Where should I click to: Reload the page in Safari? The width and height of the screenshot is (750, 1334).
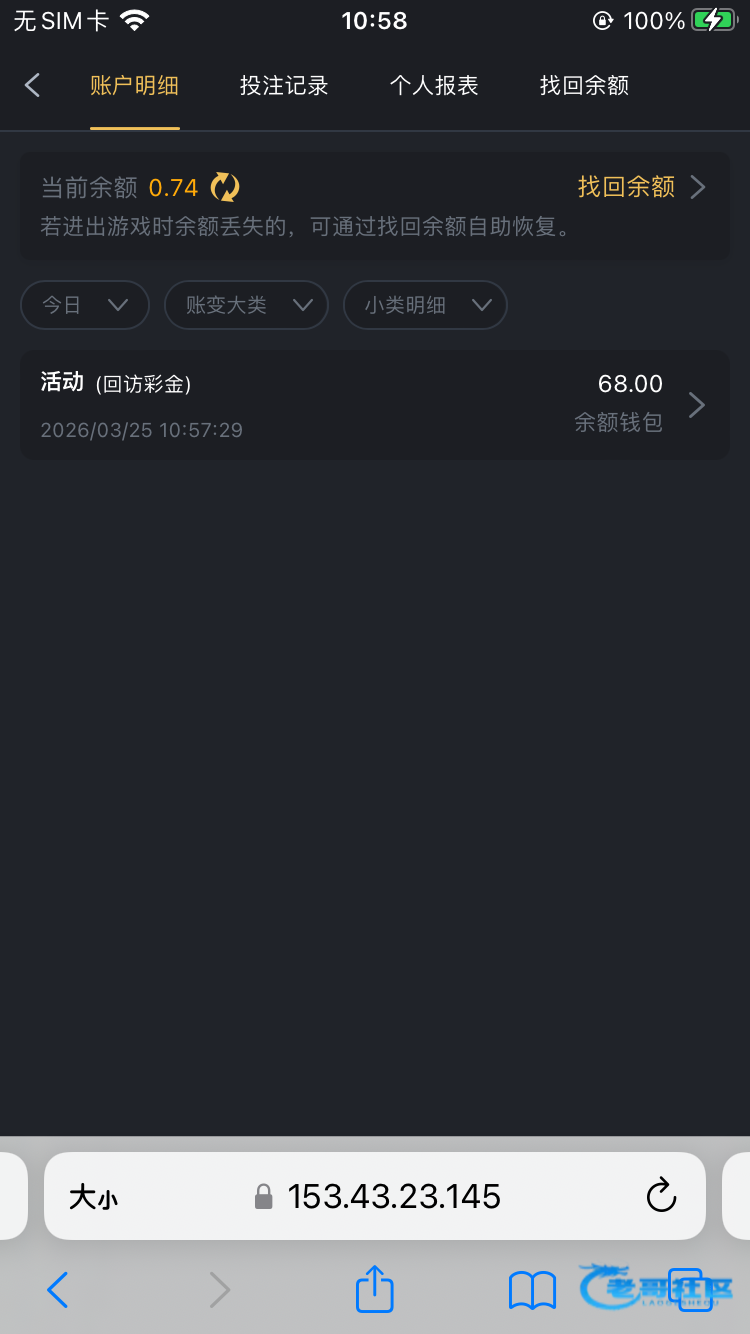[661, 1196]
